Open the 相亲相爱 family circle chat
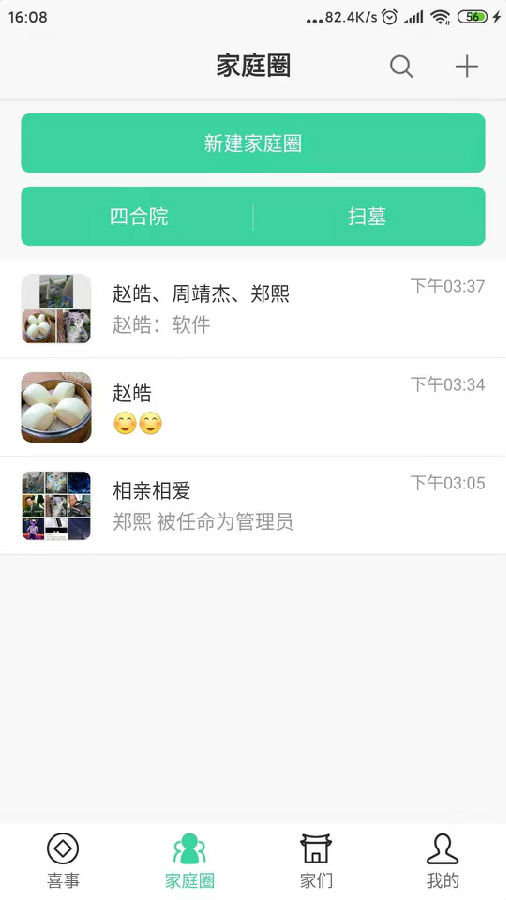Screen dimensions: 506x900 click(x=253, y=506)
